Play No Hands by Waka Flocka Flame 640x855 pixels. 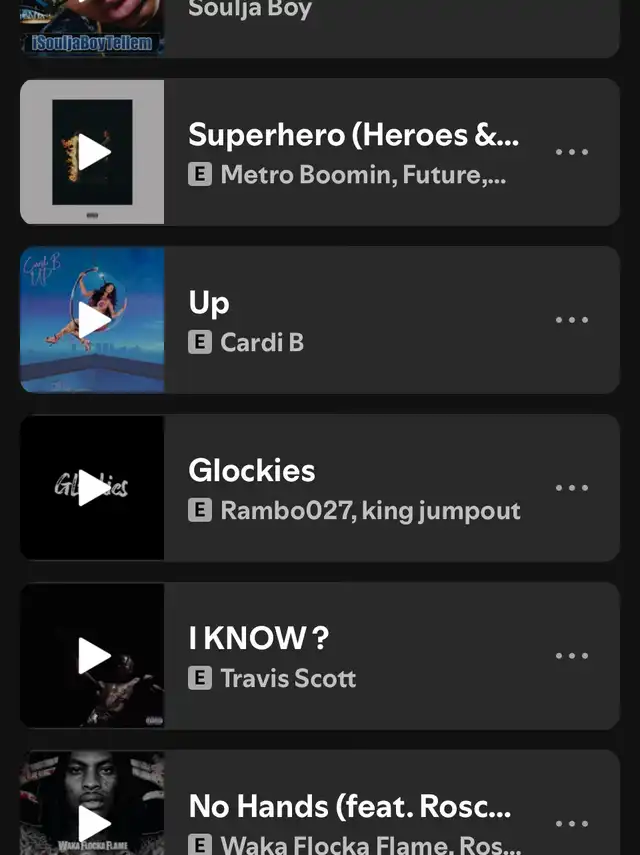[93, 823]
